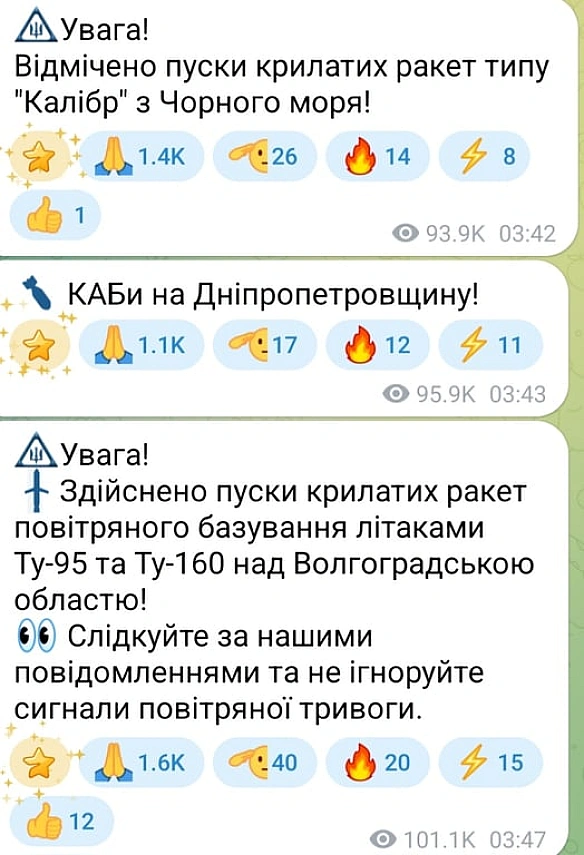Tap lightning reaction showing 15
The width and height of the screenshot is (584, 855).
pyautogui.click(x=491, y=762)
